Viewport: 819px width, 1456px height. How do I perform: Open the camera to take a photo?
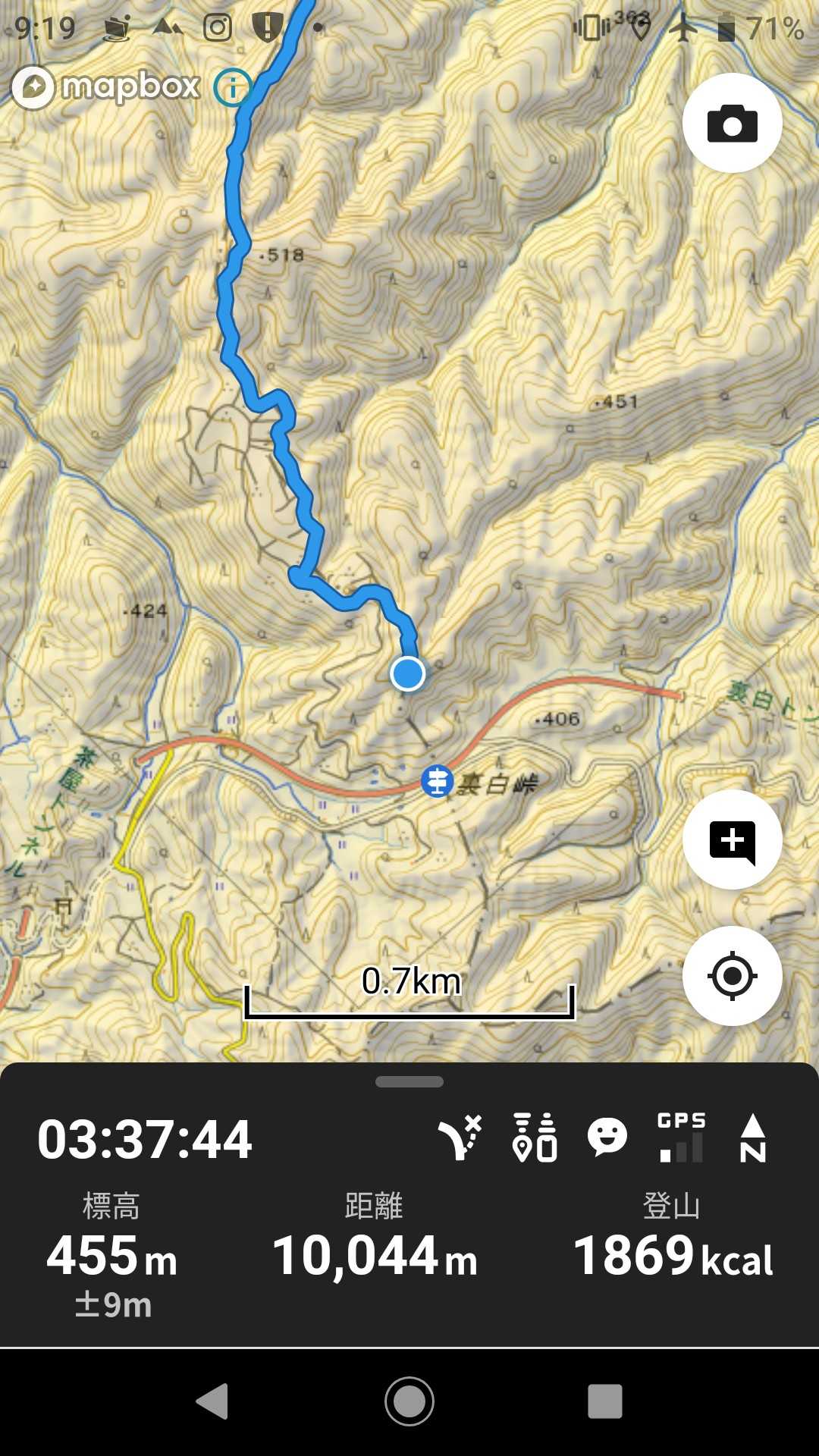pos(732,123)
